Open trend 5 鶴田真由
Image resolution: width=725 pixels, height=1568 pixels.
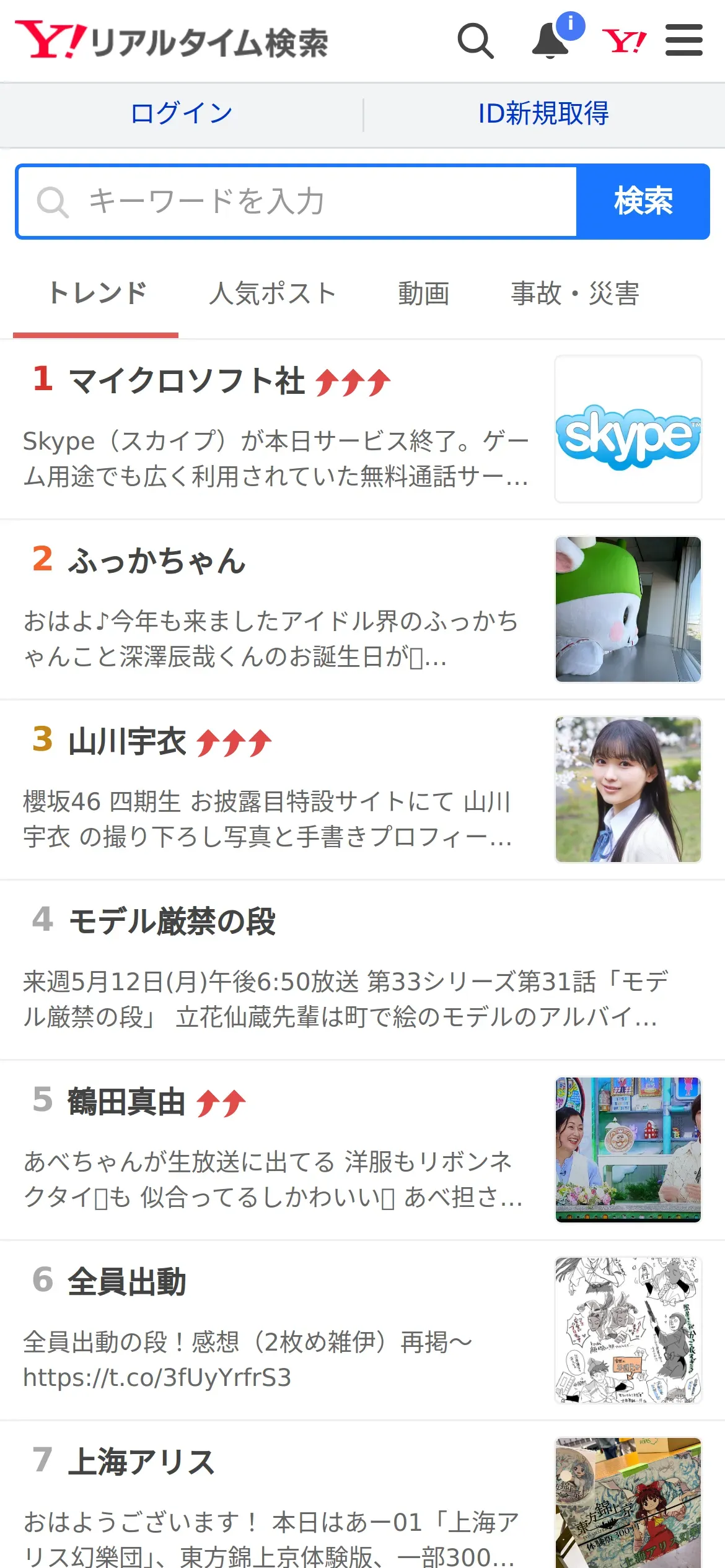[x=127, y=1102]
